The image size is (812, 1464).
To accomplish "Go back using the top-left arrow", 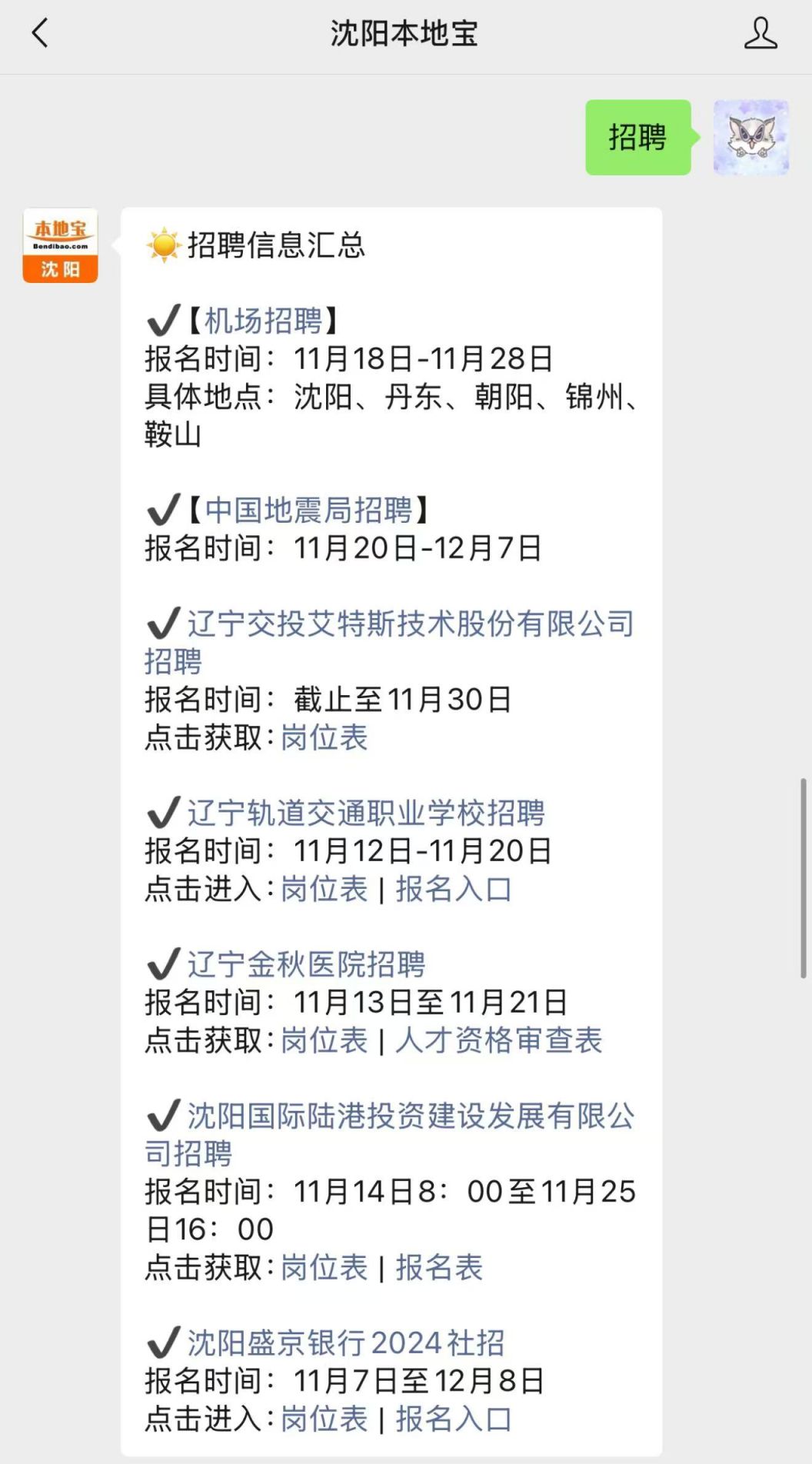I will click(40, 33).
